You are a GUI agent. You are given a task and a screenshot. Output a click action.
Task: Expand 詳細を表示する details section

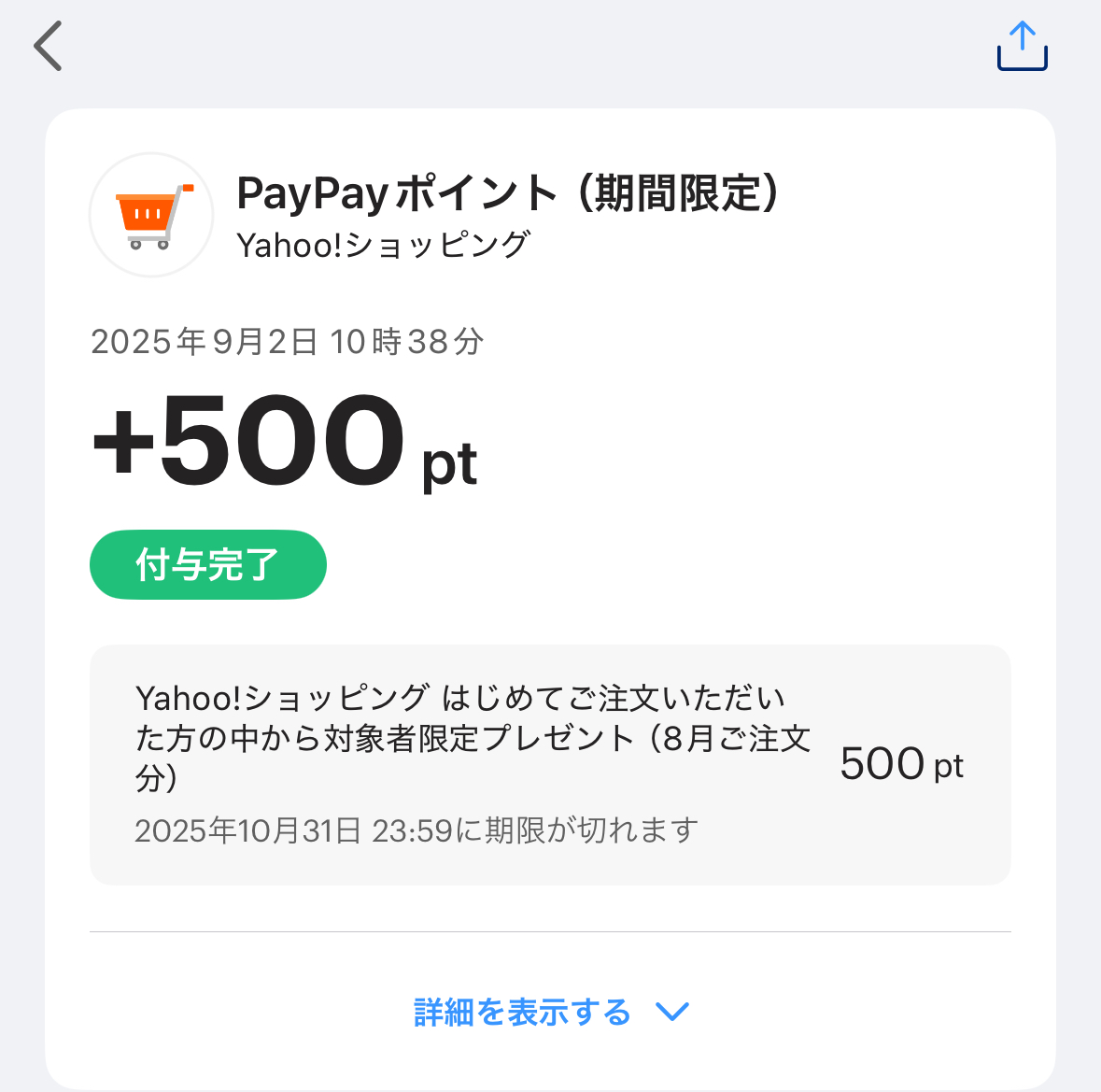(550, 1012)
